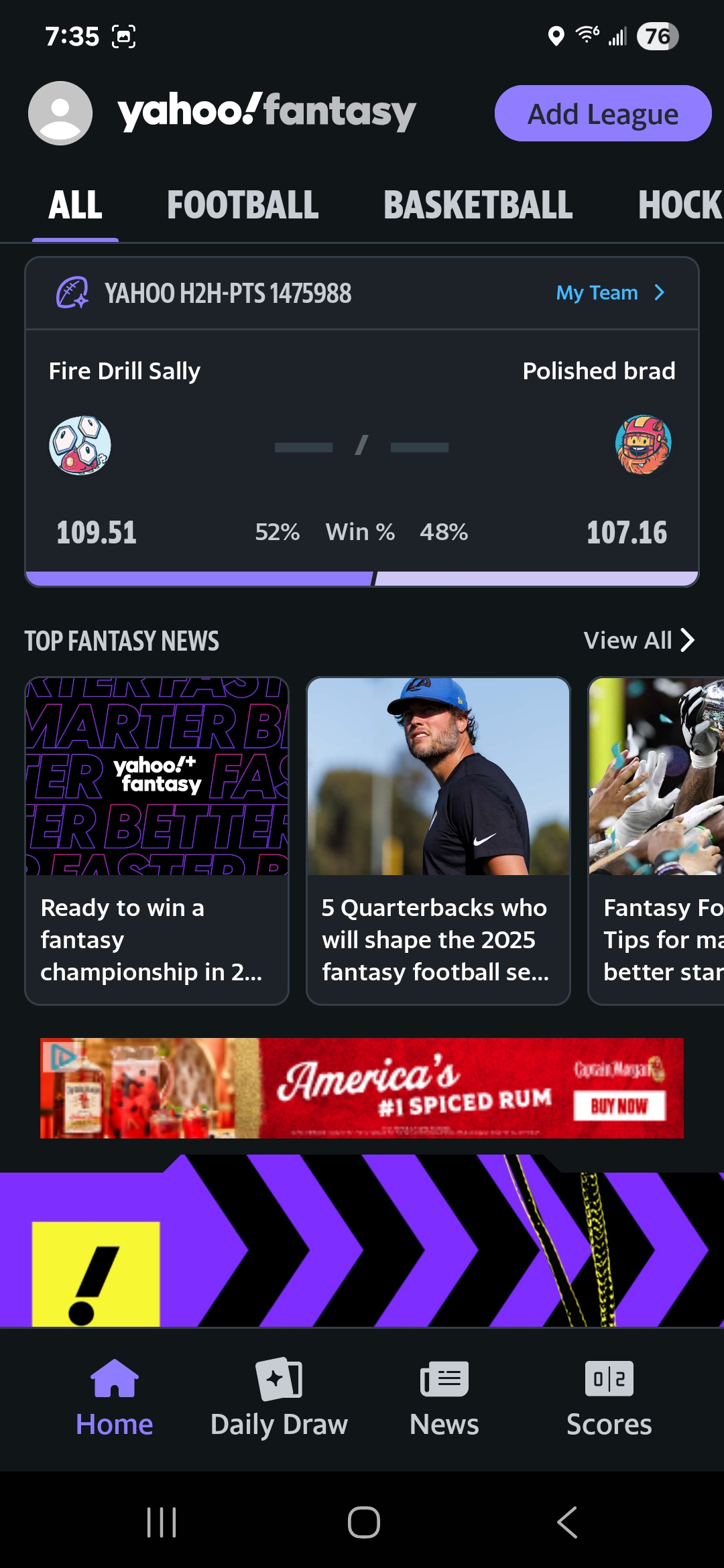Screen dimensions: 724x1568
Task: View all top fantasy news
Action: 638,641
